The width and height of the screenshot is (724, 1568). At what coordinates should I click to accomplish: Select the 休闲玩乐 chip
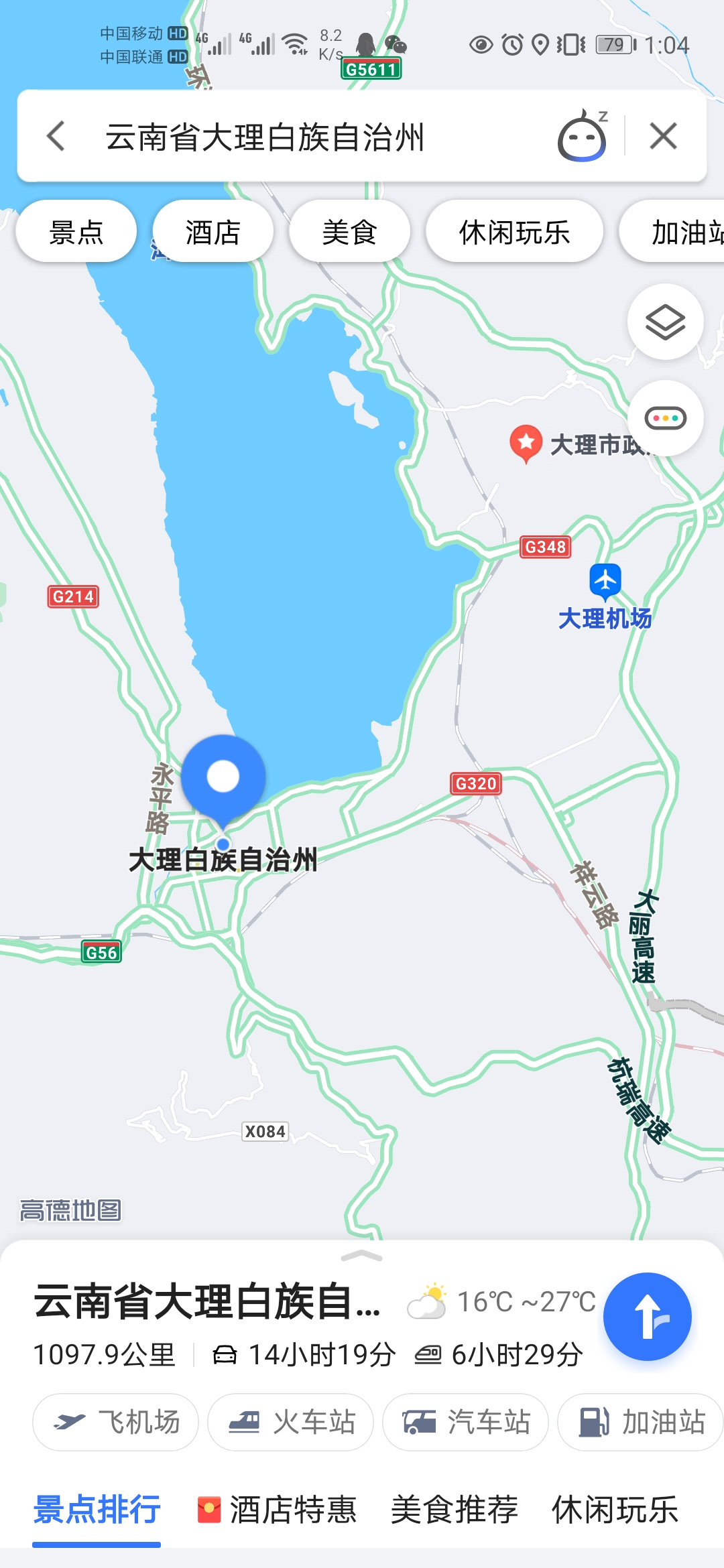[x=514, y=233]
